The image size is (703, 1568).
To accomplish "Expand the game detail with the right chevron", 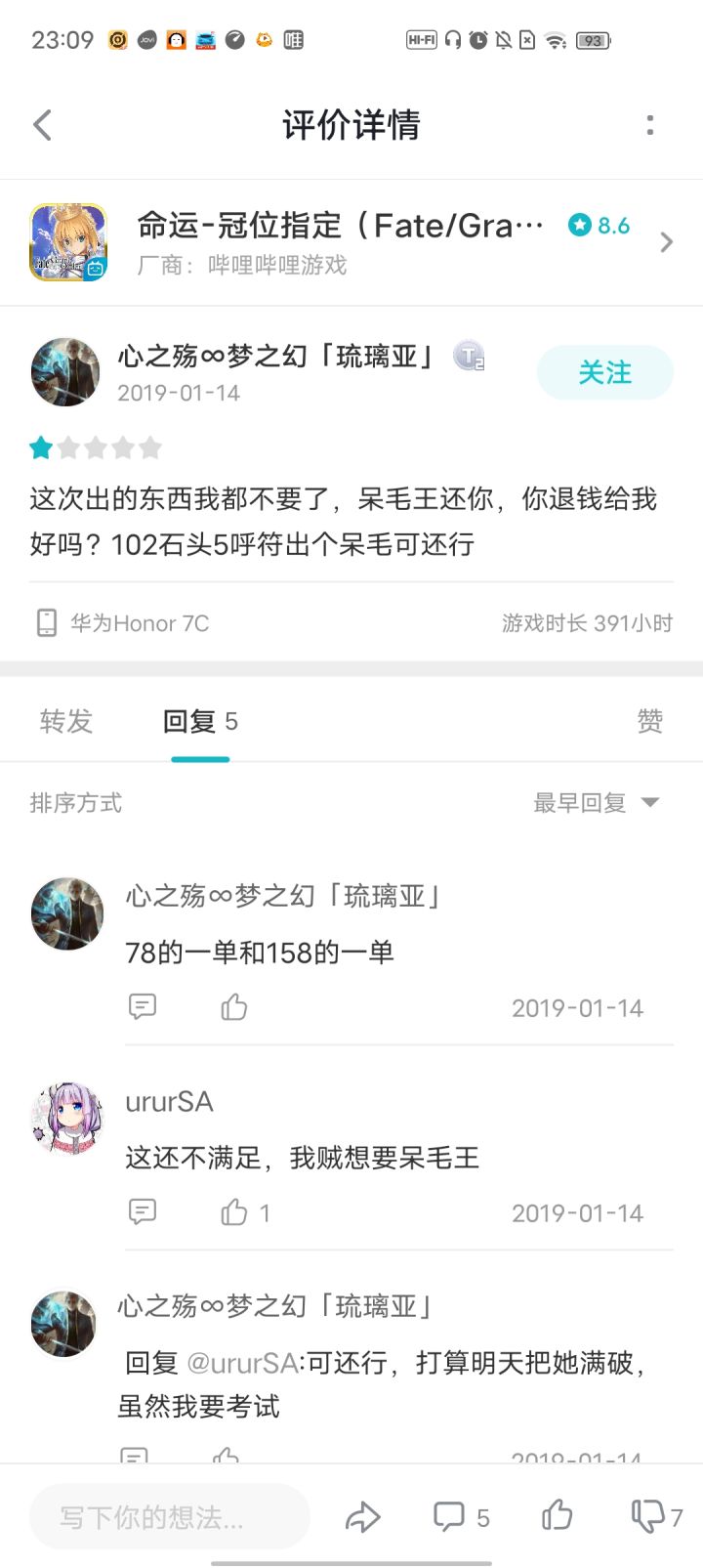I will [667, 241].
